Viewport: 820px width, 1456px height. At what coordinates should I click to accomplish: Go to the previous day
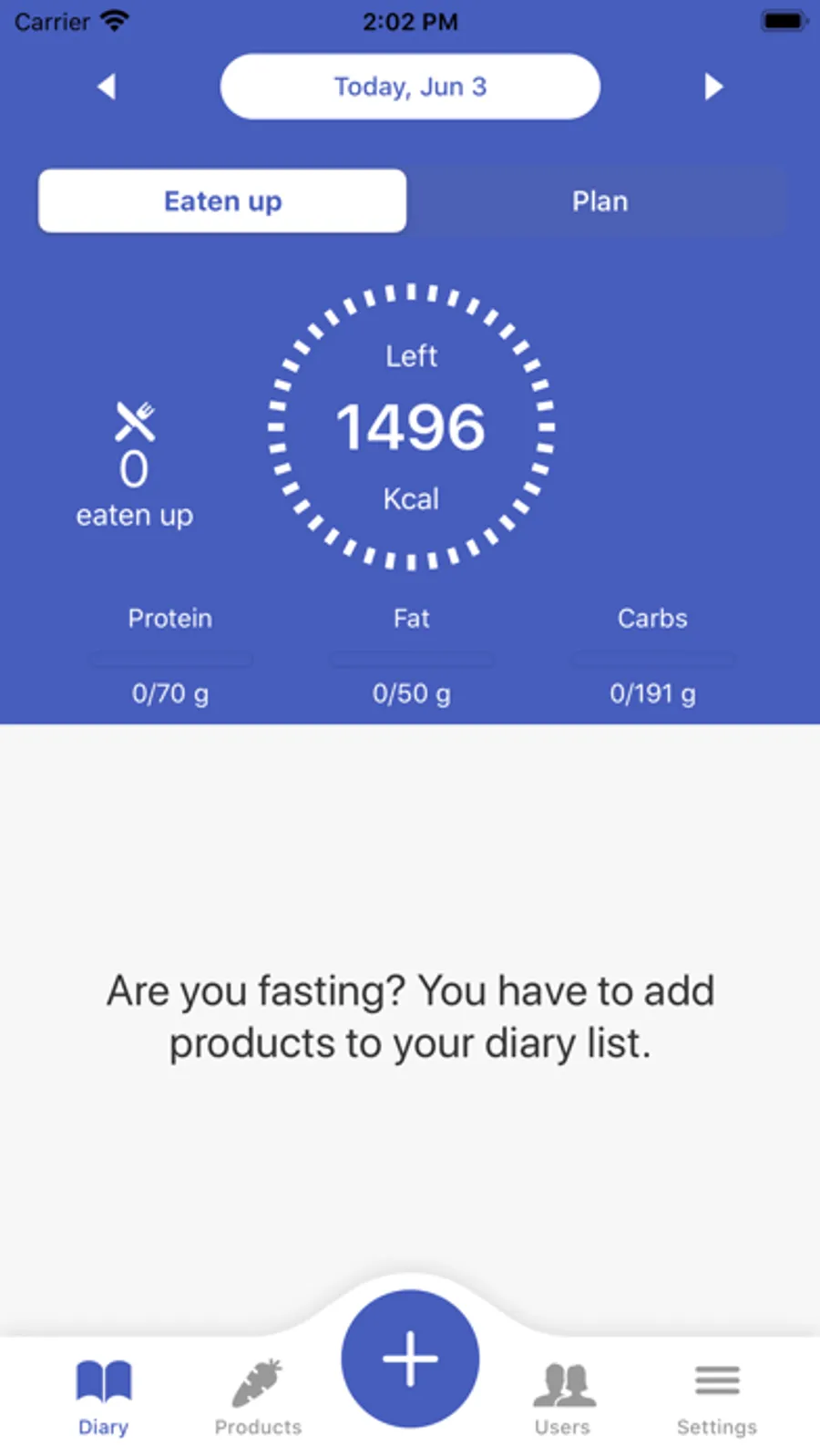pyautogui.click(x=107, y=87)
